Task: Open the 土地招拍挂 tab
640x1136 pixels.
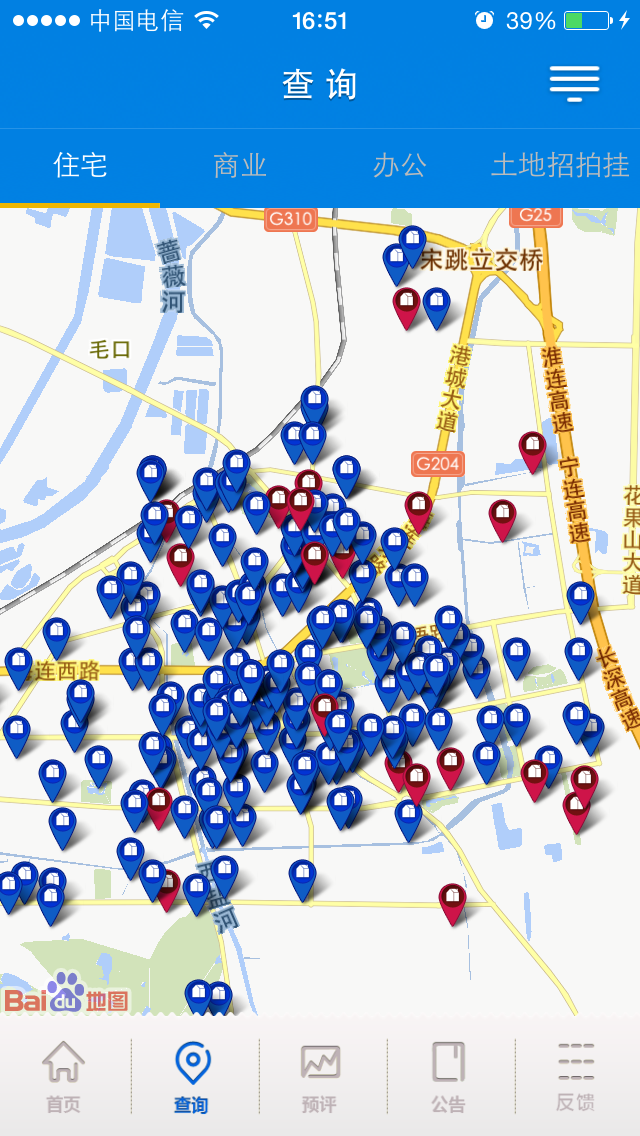Action: 560,166
